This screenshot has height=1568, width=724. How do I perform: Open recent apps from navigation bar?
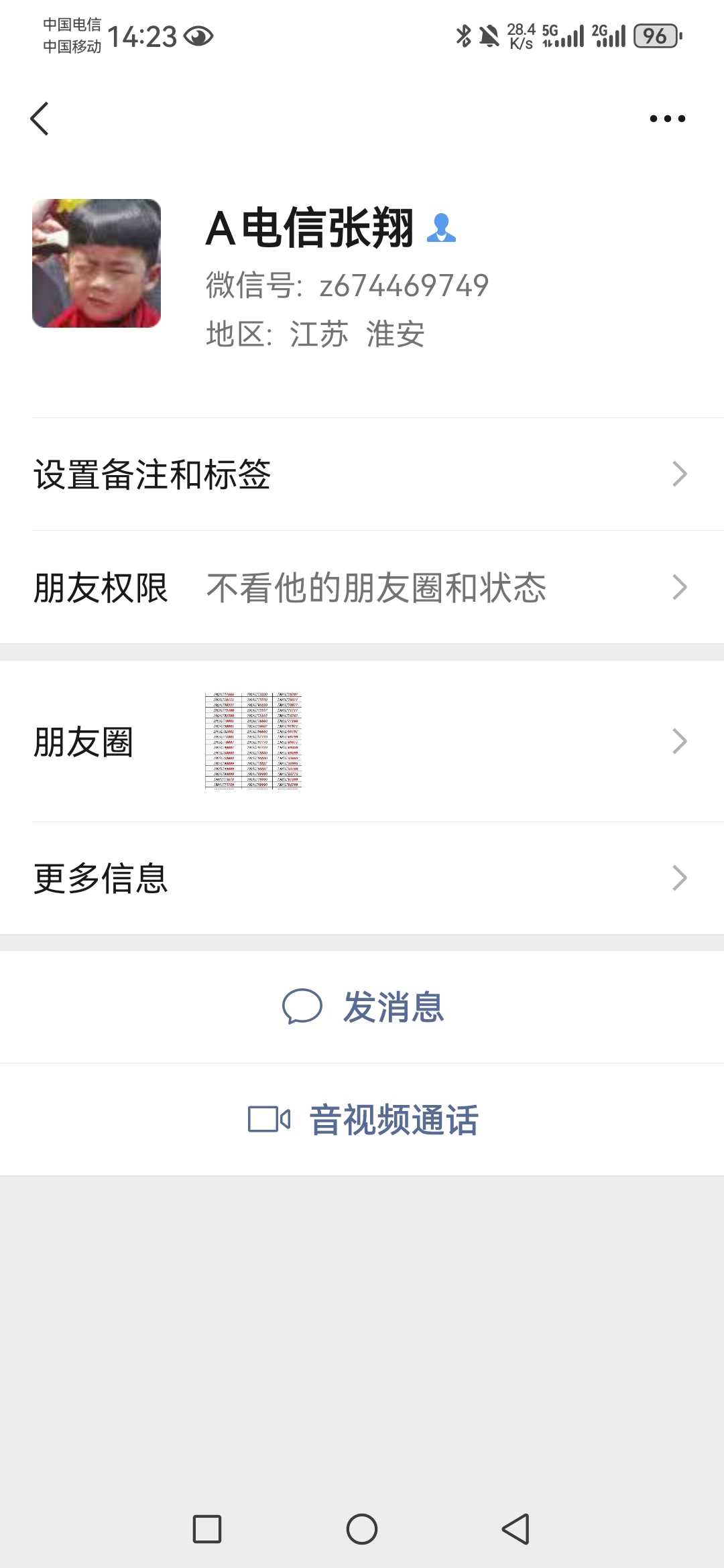pos(207,1529)
